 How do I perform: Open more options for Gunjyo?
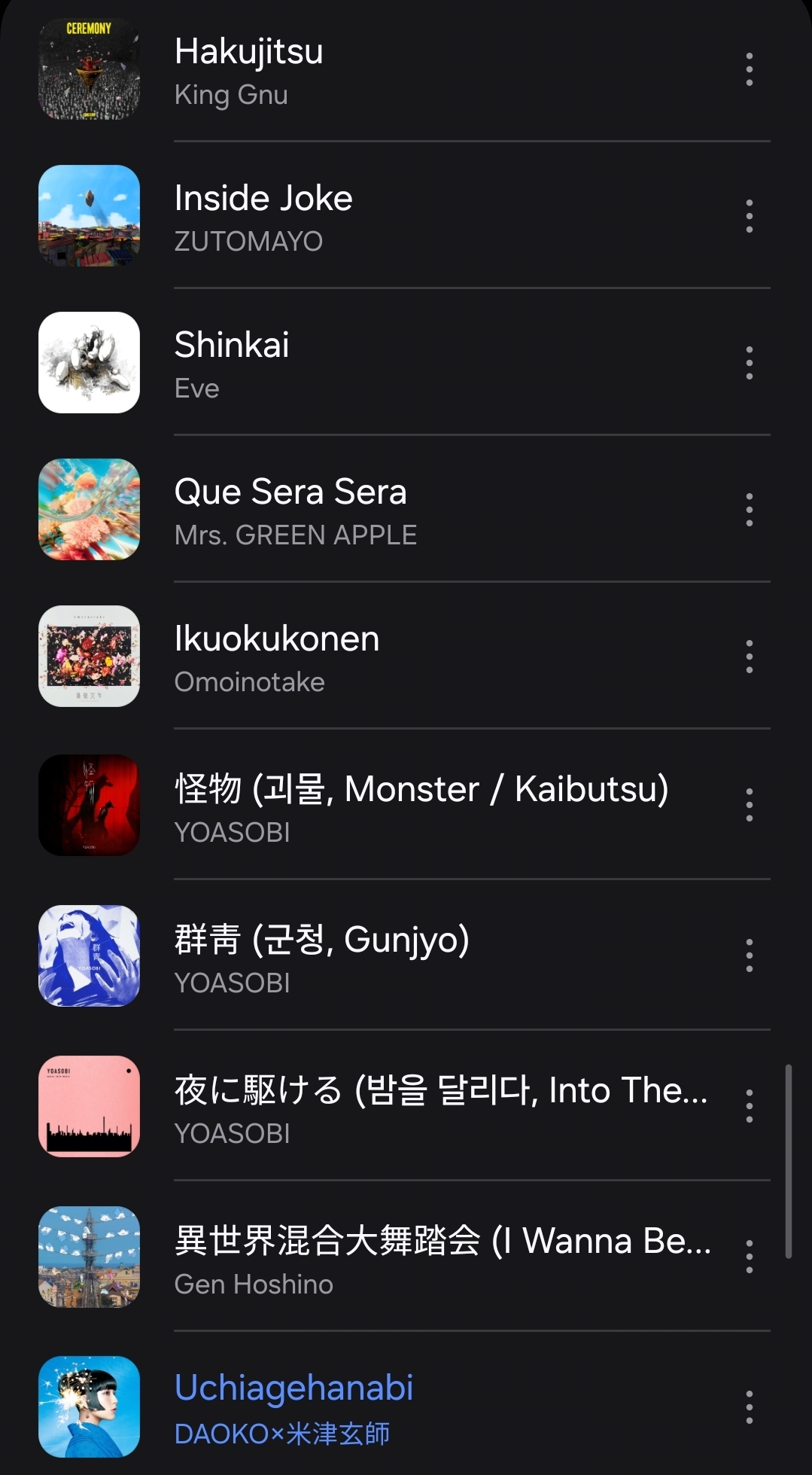click(749, 955)
